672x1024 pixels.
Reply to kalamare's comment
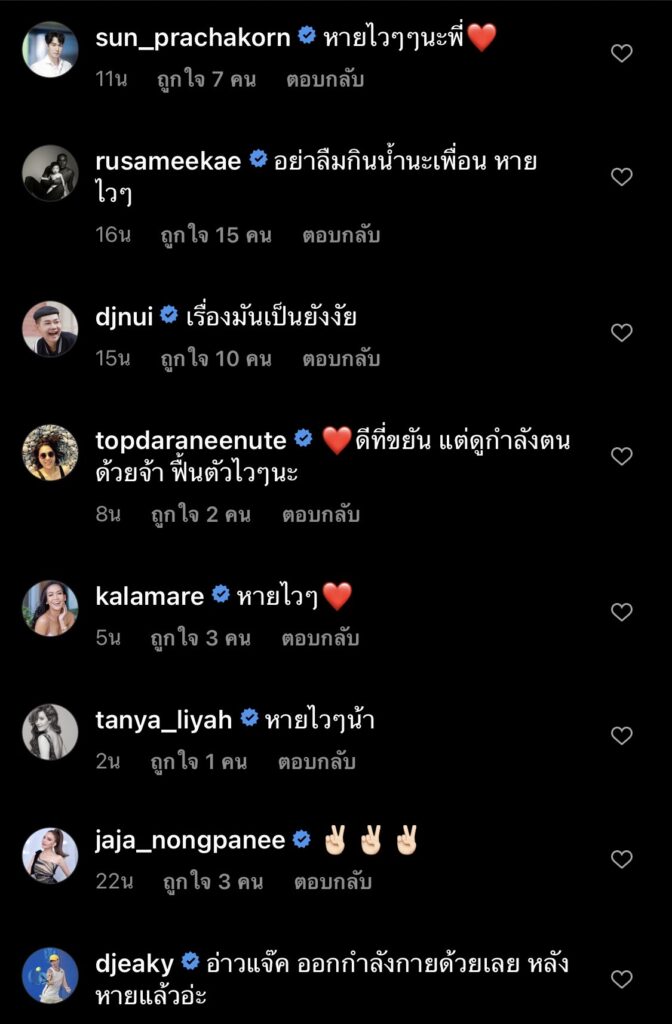319,638
